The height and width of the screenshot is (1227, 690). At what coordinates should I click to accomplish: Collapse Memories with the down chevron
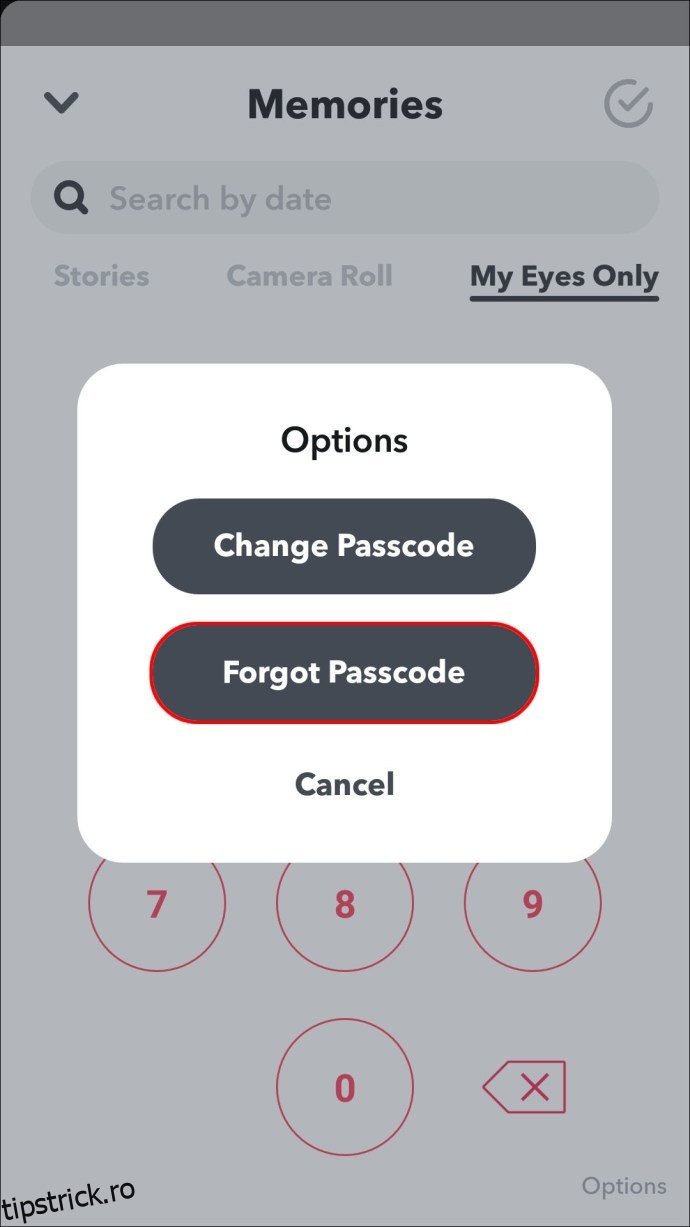coord(62,103)
